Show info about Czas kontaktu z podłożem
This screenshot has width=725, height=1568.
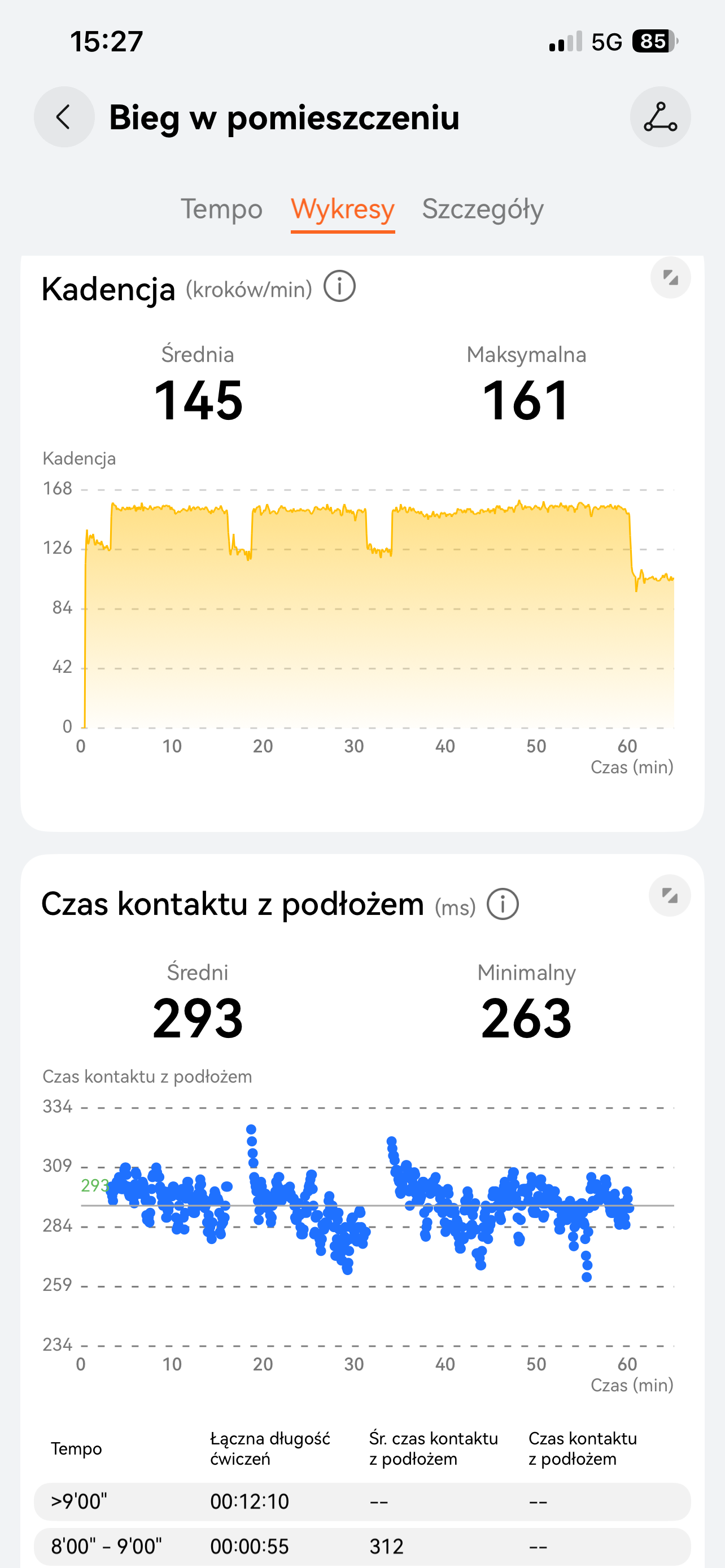tap(503, 905)
